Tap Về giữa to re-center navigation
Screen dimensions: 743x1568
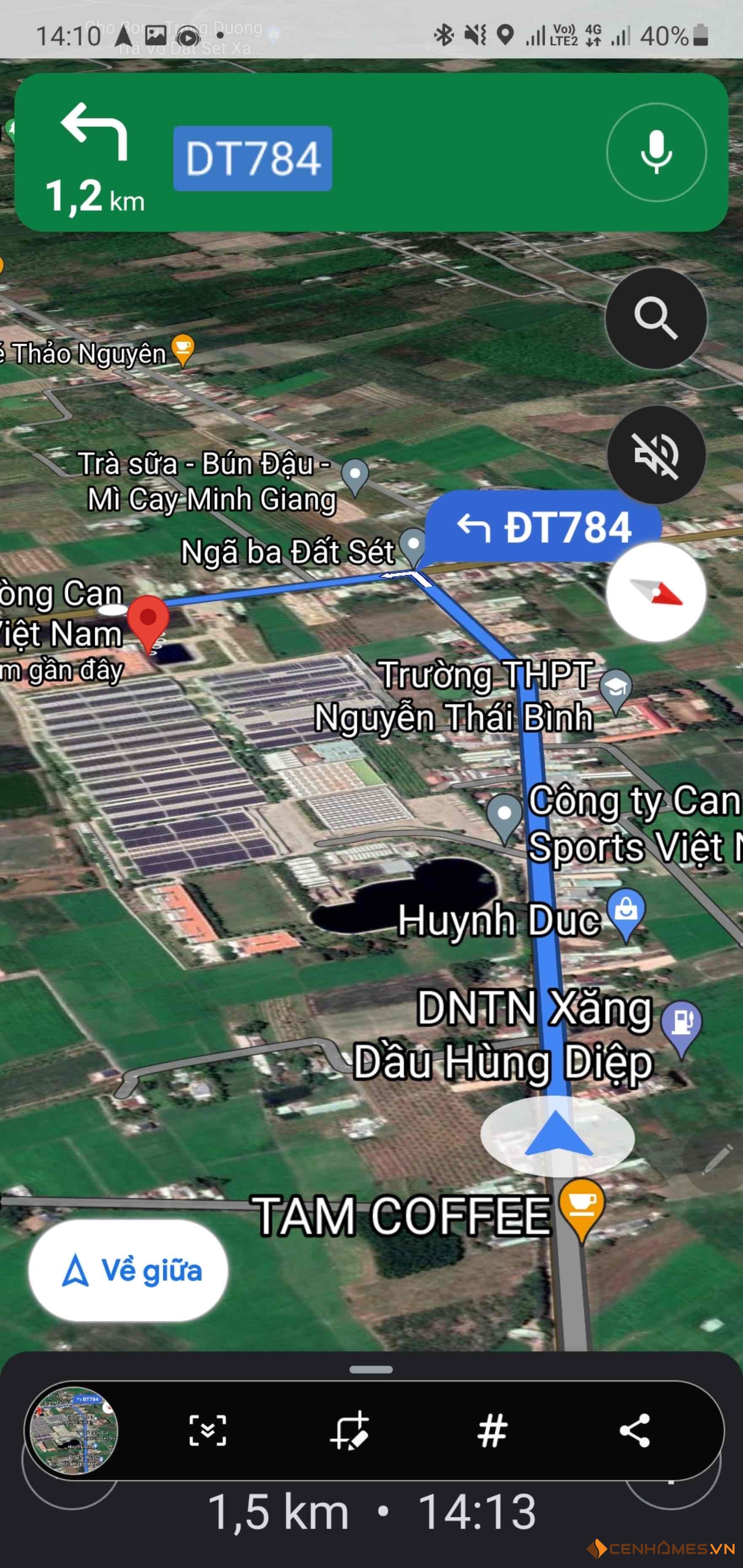(129, 1271)
